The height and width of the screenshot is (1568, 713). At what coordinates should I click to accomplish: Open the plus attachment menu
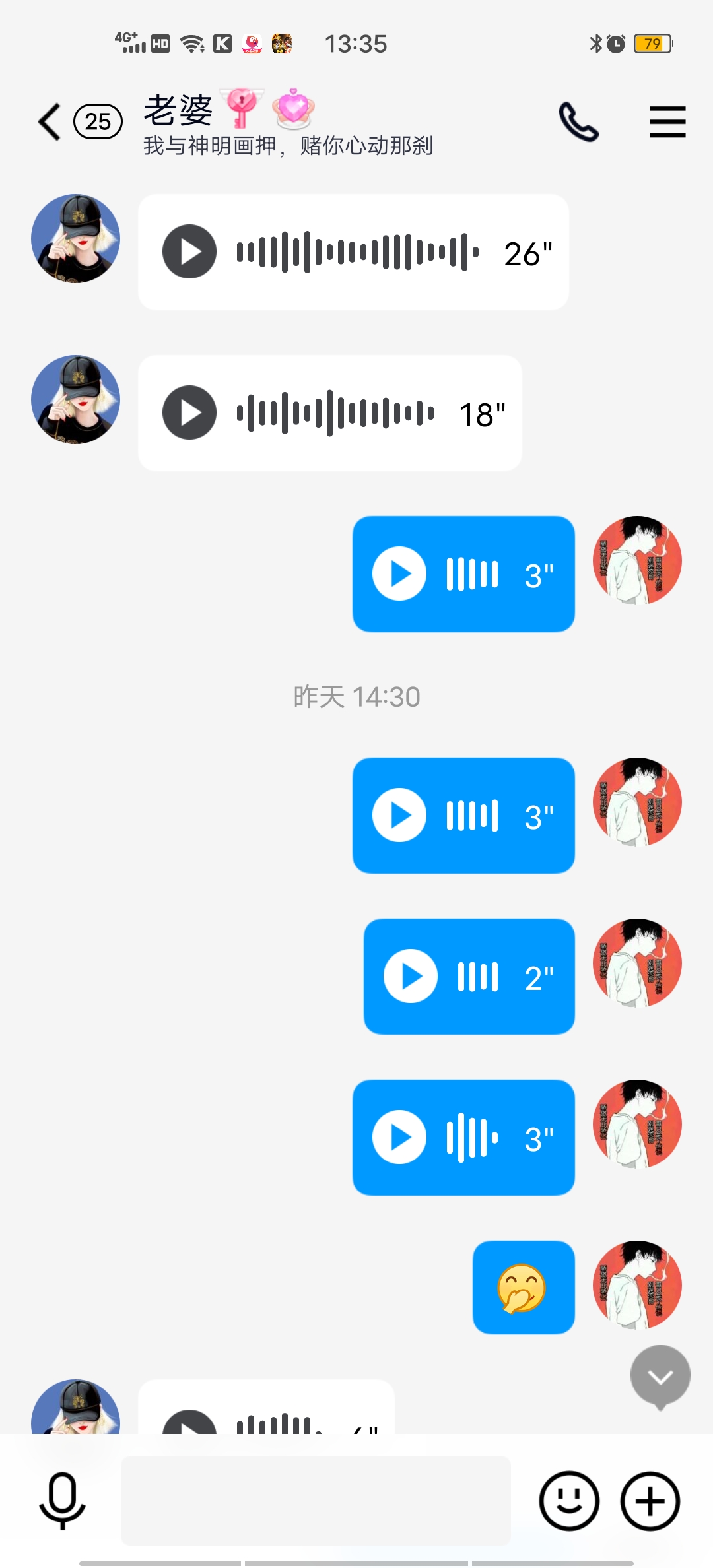click(650, 1501)
